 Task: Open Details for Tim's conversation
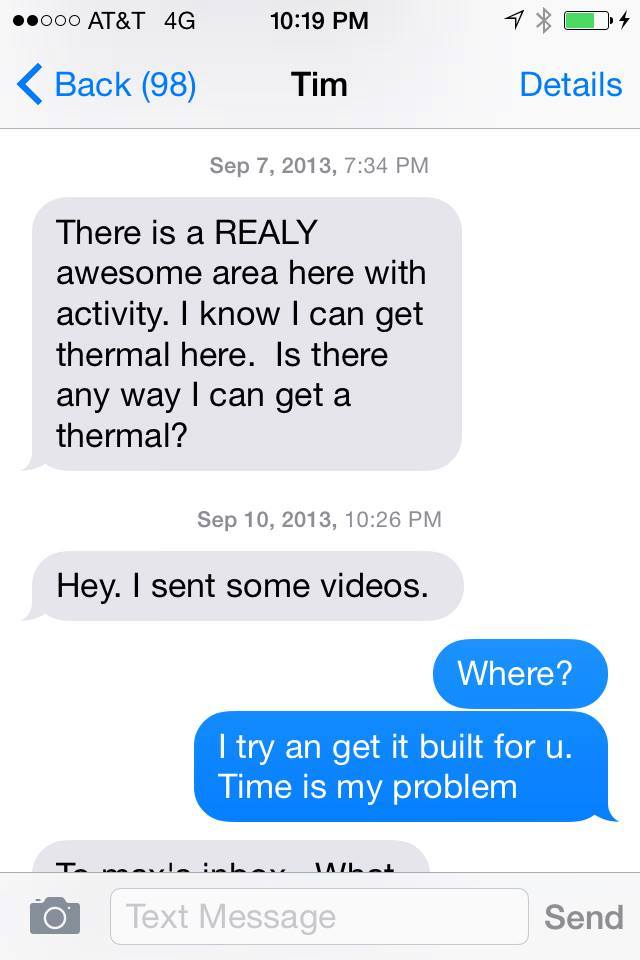tap(570, 85)
